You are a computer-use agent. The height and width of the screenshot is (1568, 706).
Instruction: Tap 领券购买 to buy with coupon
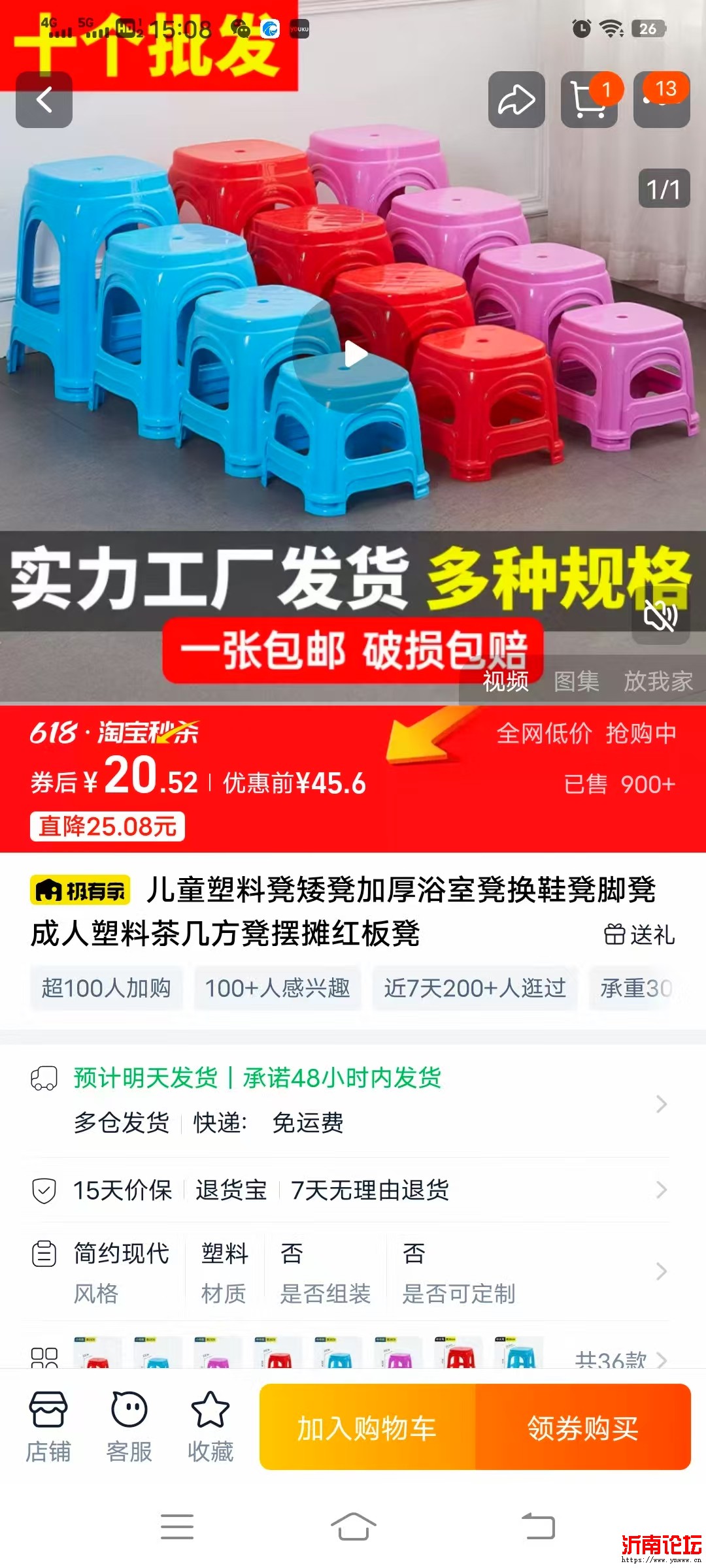(x=583, y=1428)
